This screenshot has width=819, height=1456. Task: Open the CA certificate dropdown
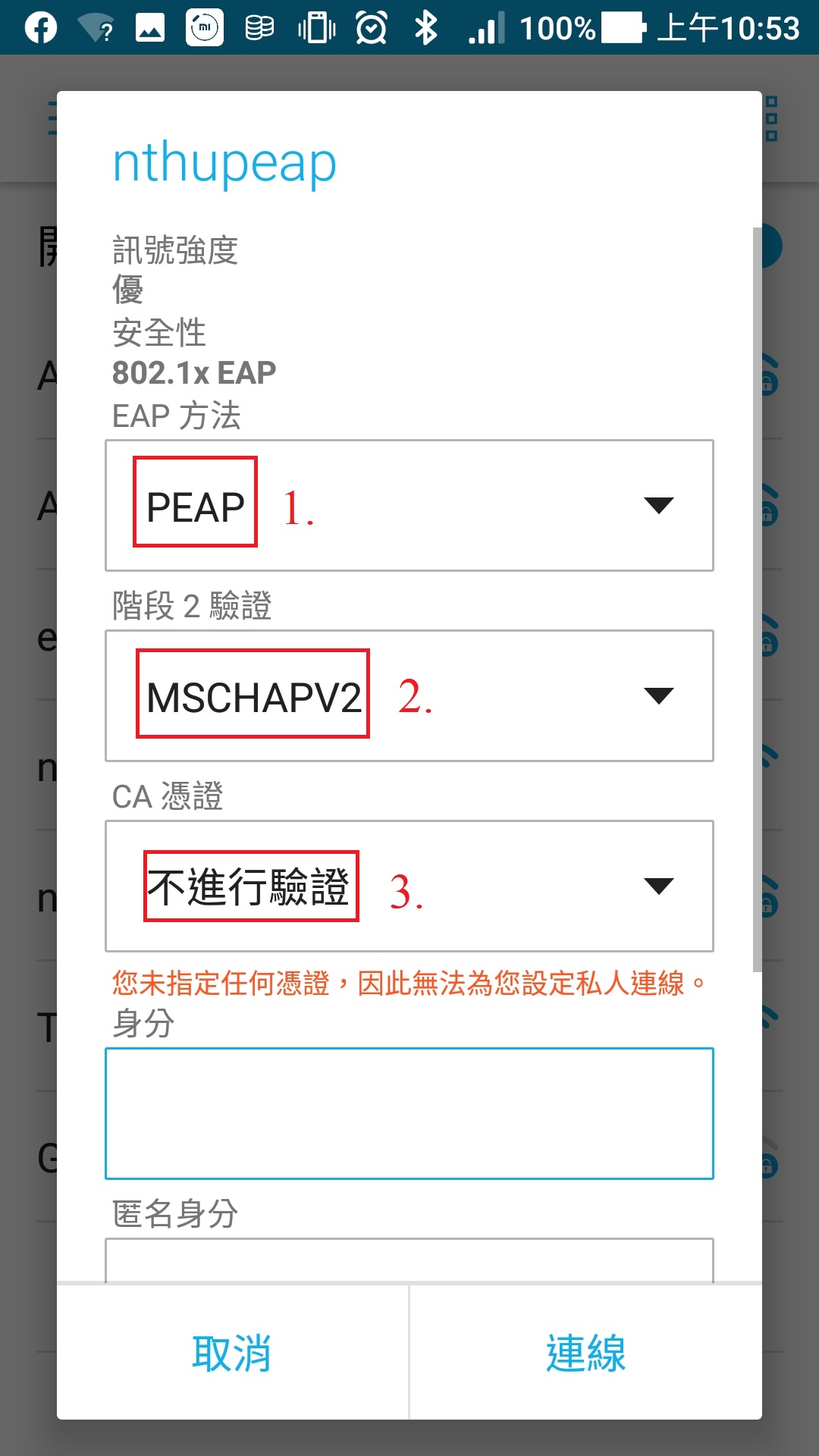409,886
